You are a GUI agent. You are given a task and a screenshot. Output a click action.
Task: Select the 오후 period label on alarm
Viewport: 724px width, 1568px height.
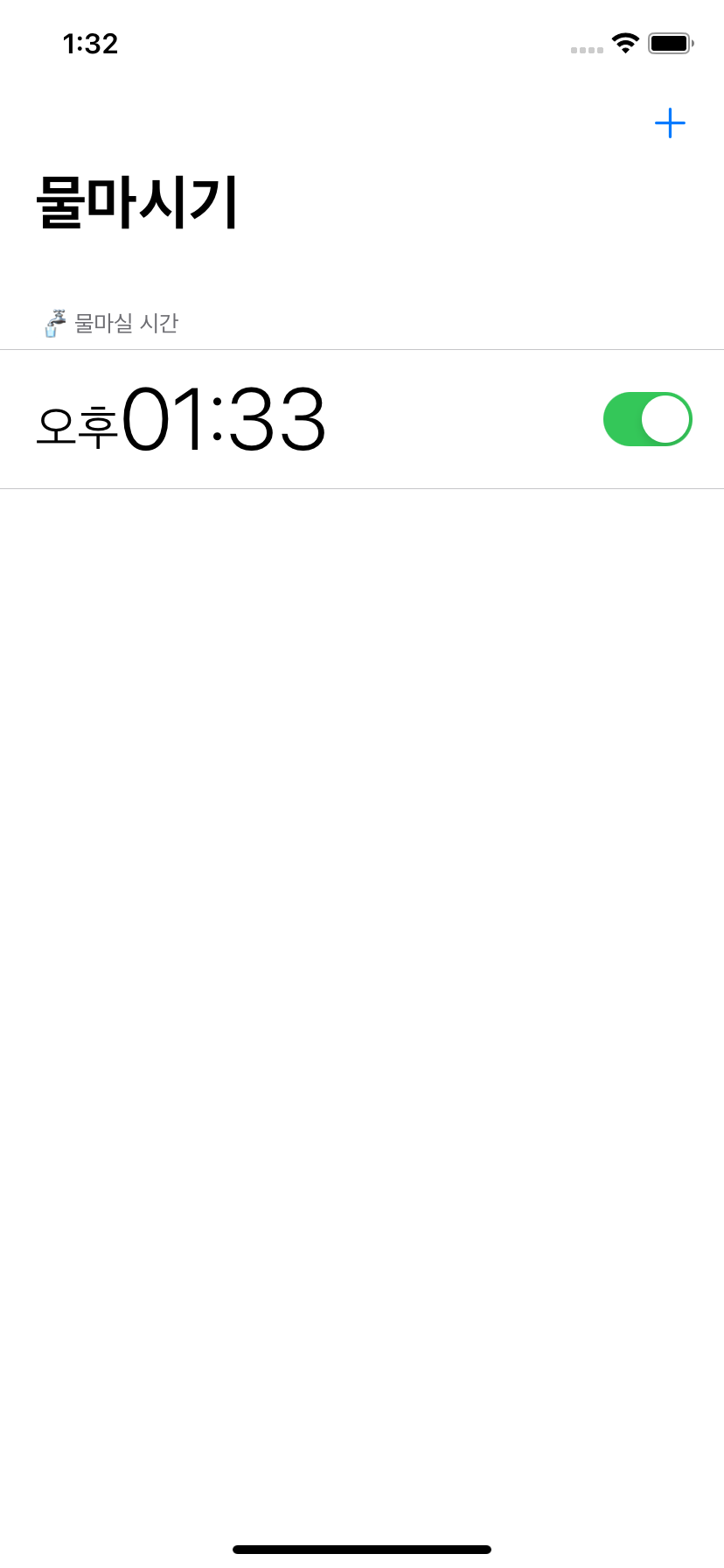[x=76, y=428]
